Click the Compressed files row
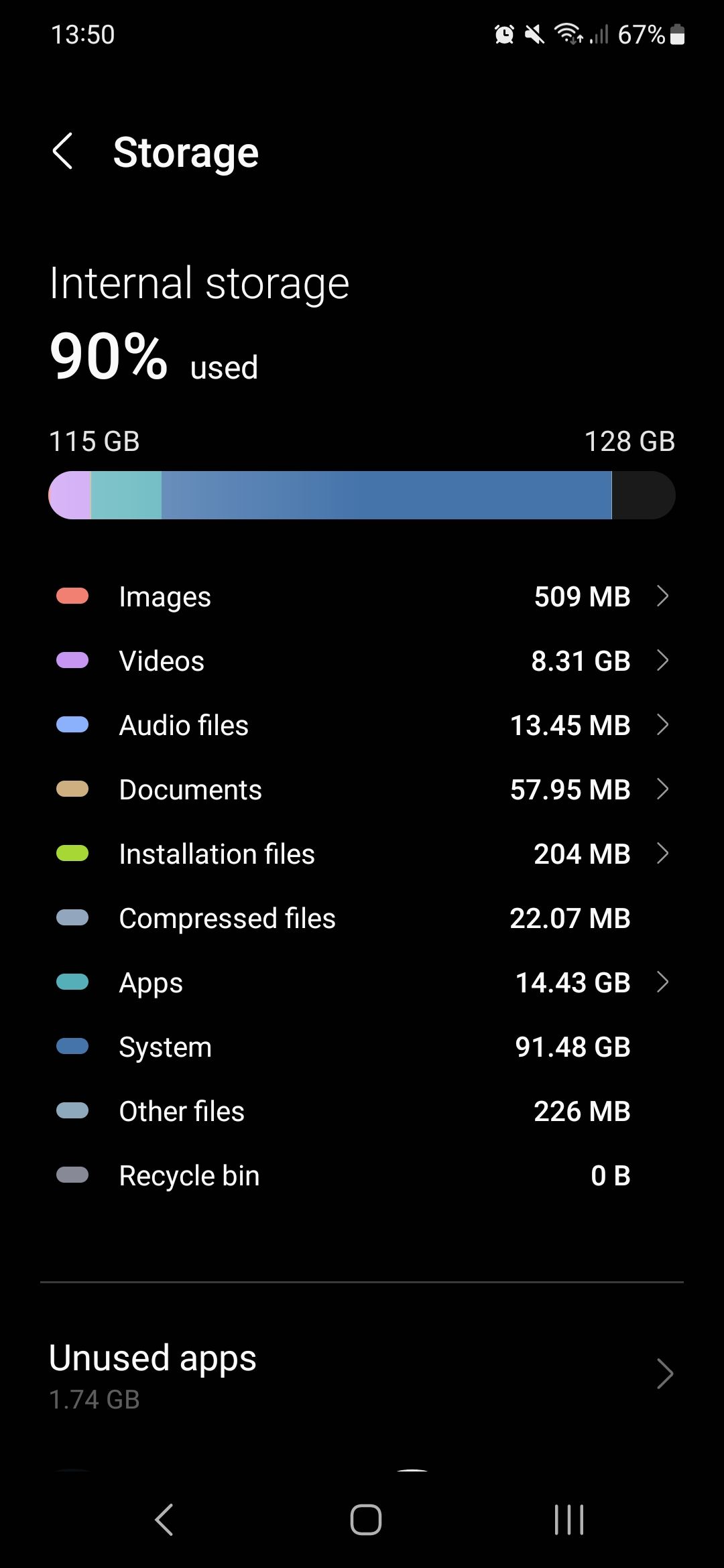The width and height of the screenshot is (724, 1568). [362, 917]
